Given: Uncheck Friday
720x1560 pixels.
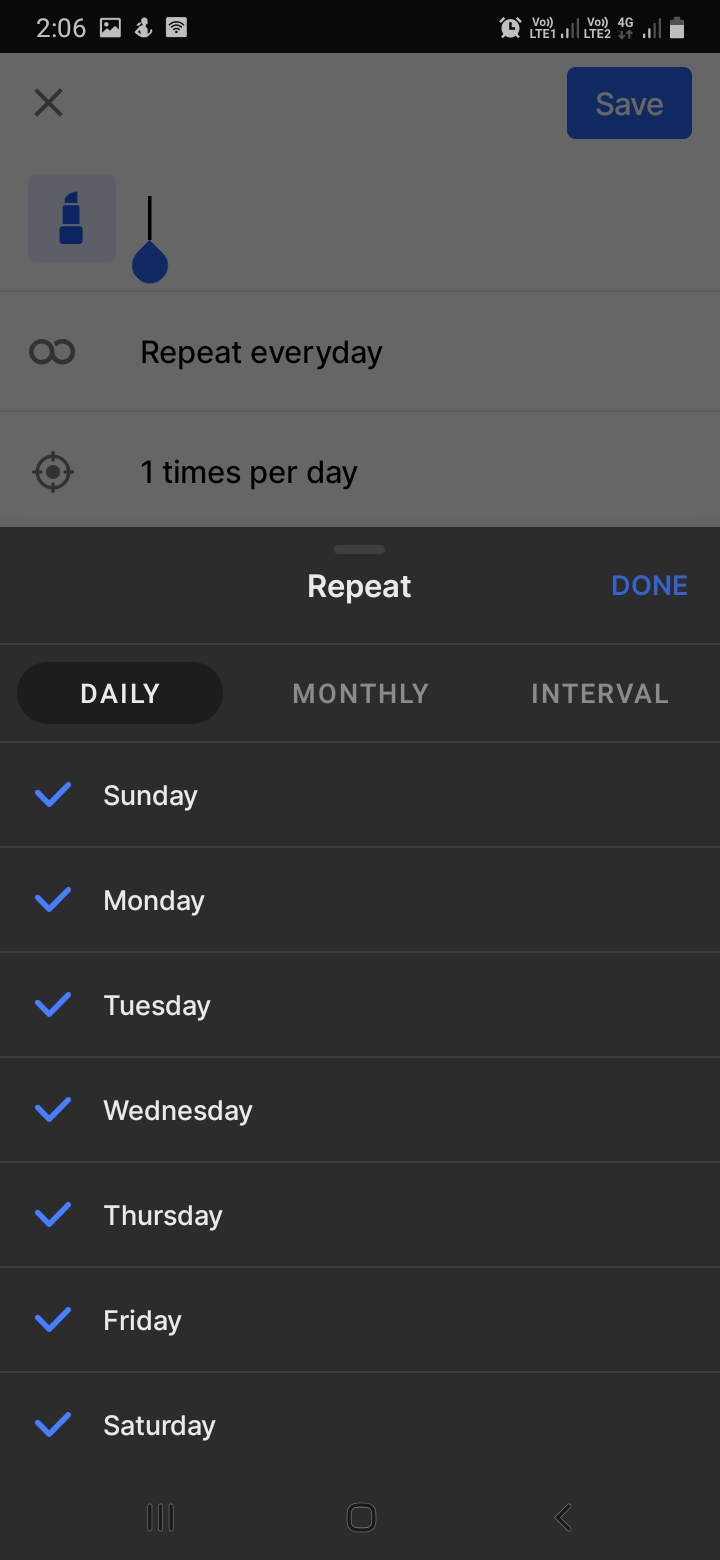Looking at the screenshot, I should pos(360,1320).
